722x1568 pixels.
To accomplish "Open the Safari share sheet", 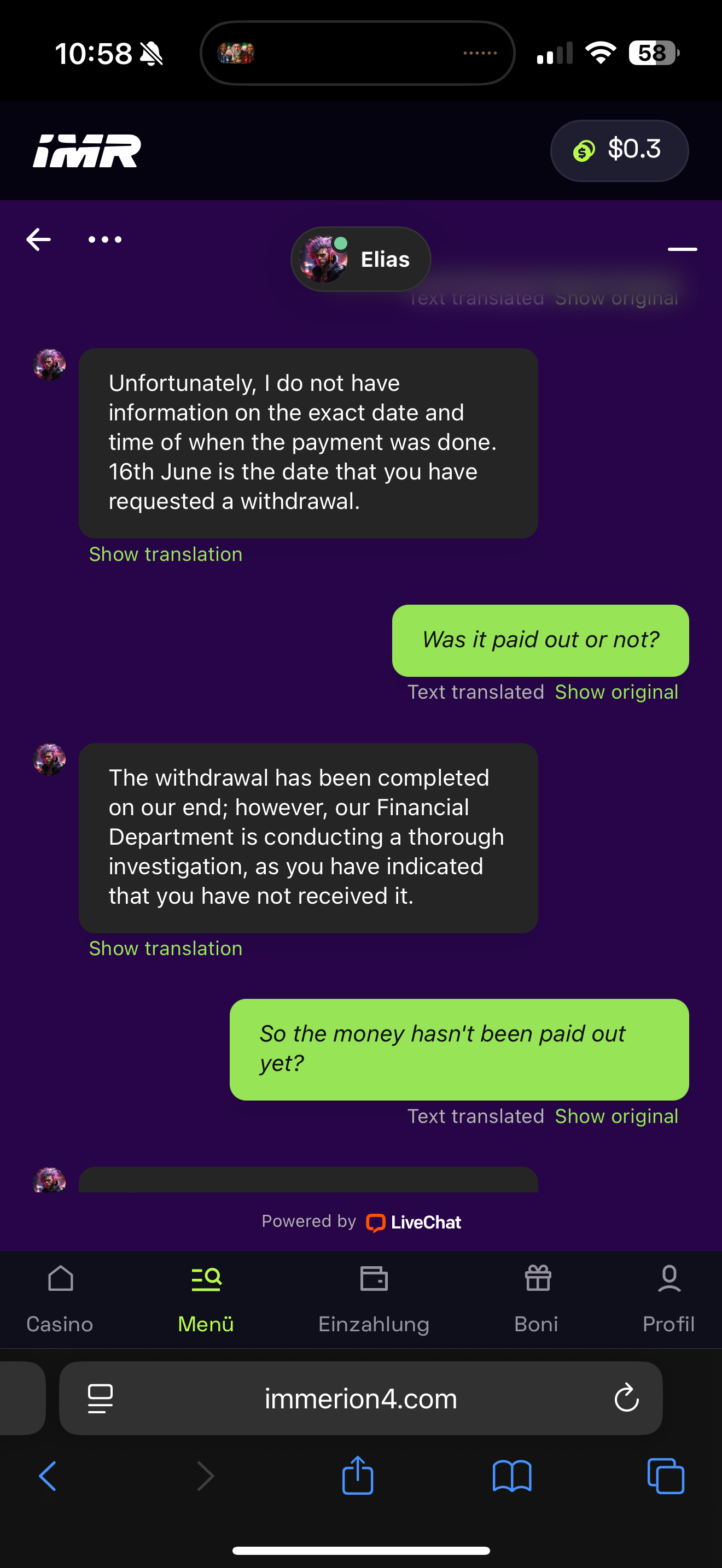I will tap(357, 1476).
